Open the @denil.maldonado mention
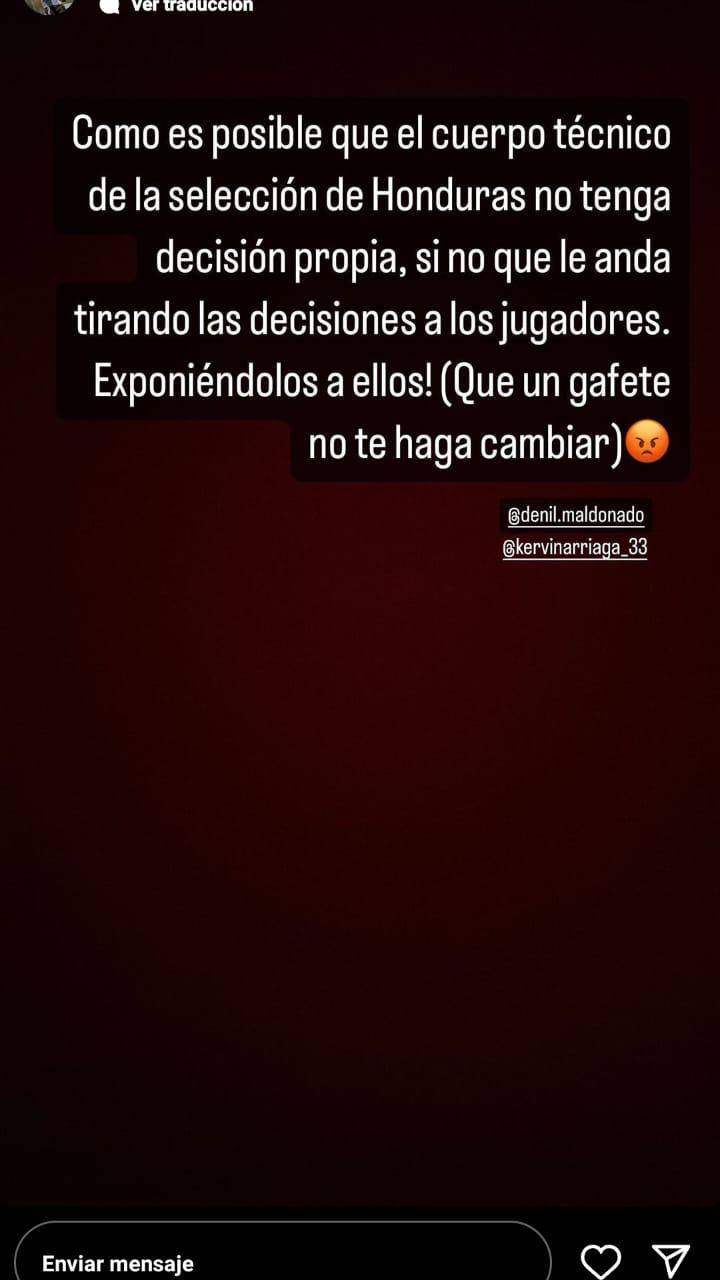The height and width of the screenshot is (1280, 720). click(575, 517)
